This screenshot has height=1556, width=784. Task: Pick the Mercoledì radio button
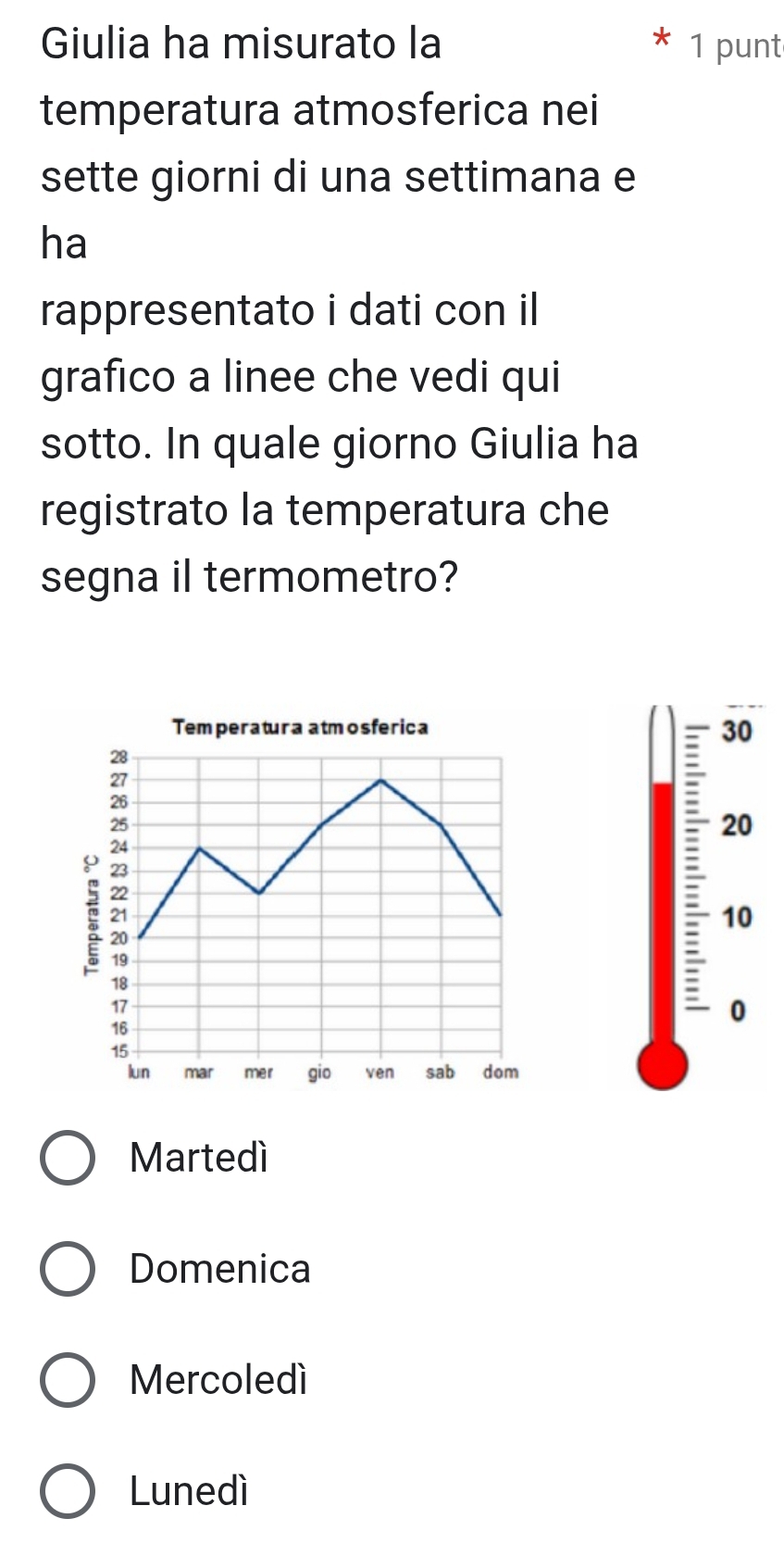coord(68,1380)
